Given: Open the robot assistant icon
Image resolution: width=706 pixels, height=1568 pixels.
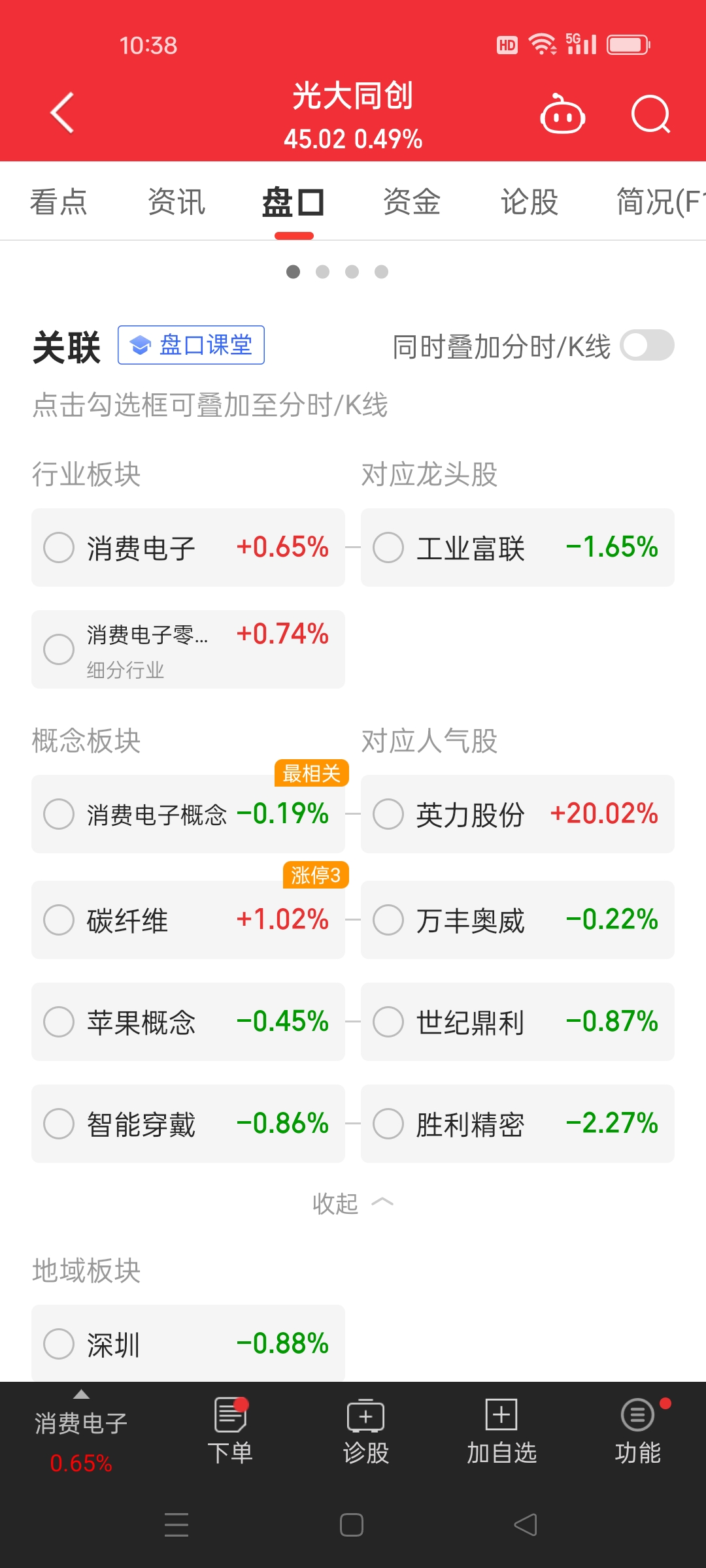Looking at the screenshot, I should point(562,114).
